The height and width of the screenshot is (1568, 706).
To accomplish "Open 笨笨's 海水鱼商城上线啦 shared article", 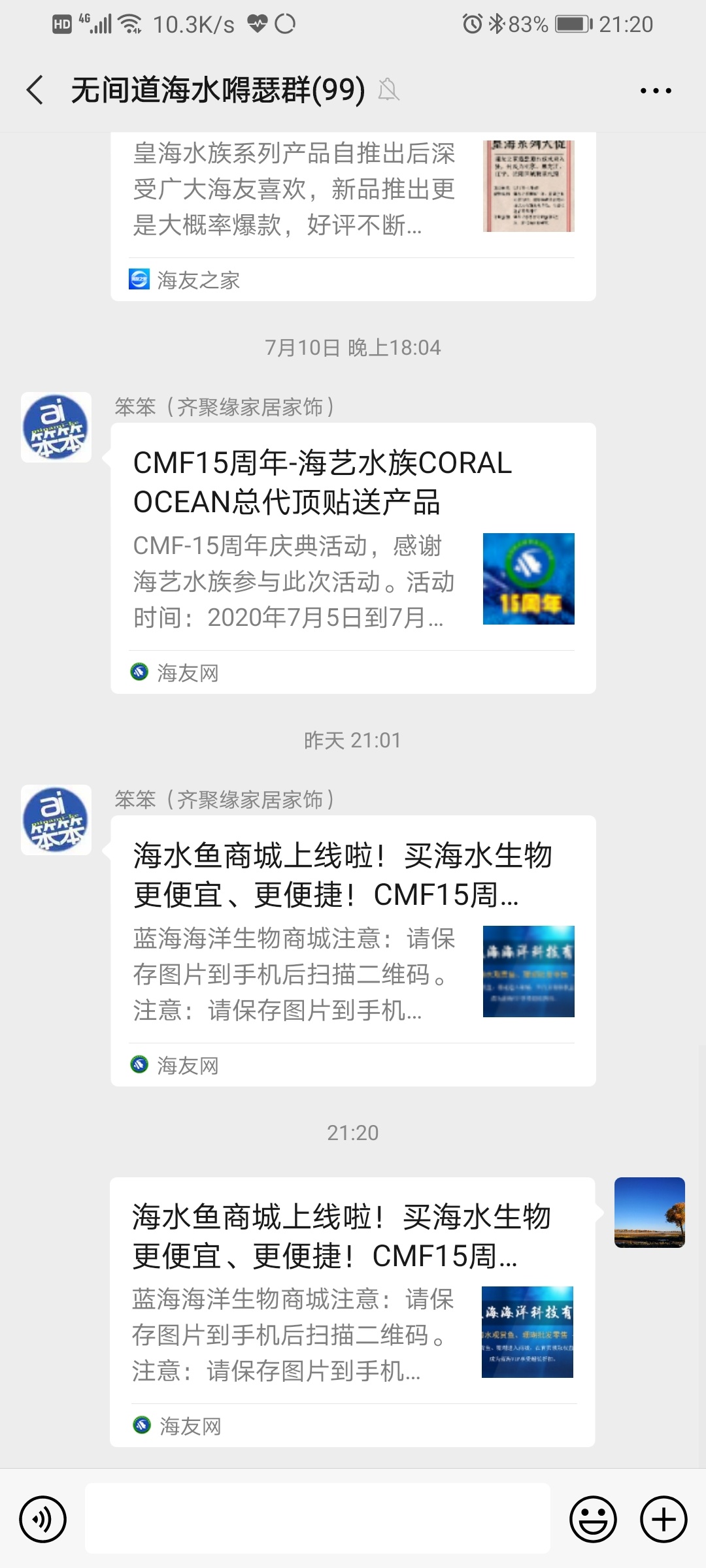I will click(353, 950).
